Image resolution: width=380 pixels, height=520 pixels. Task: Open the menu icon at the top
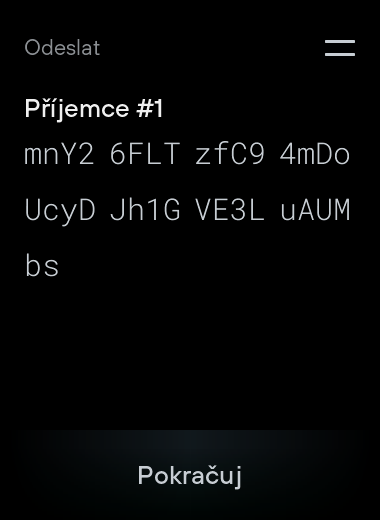point(340,48)
